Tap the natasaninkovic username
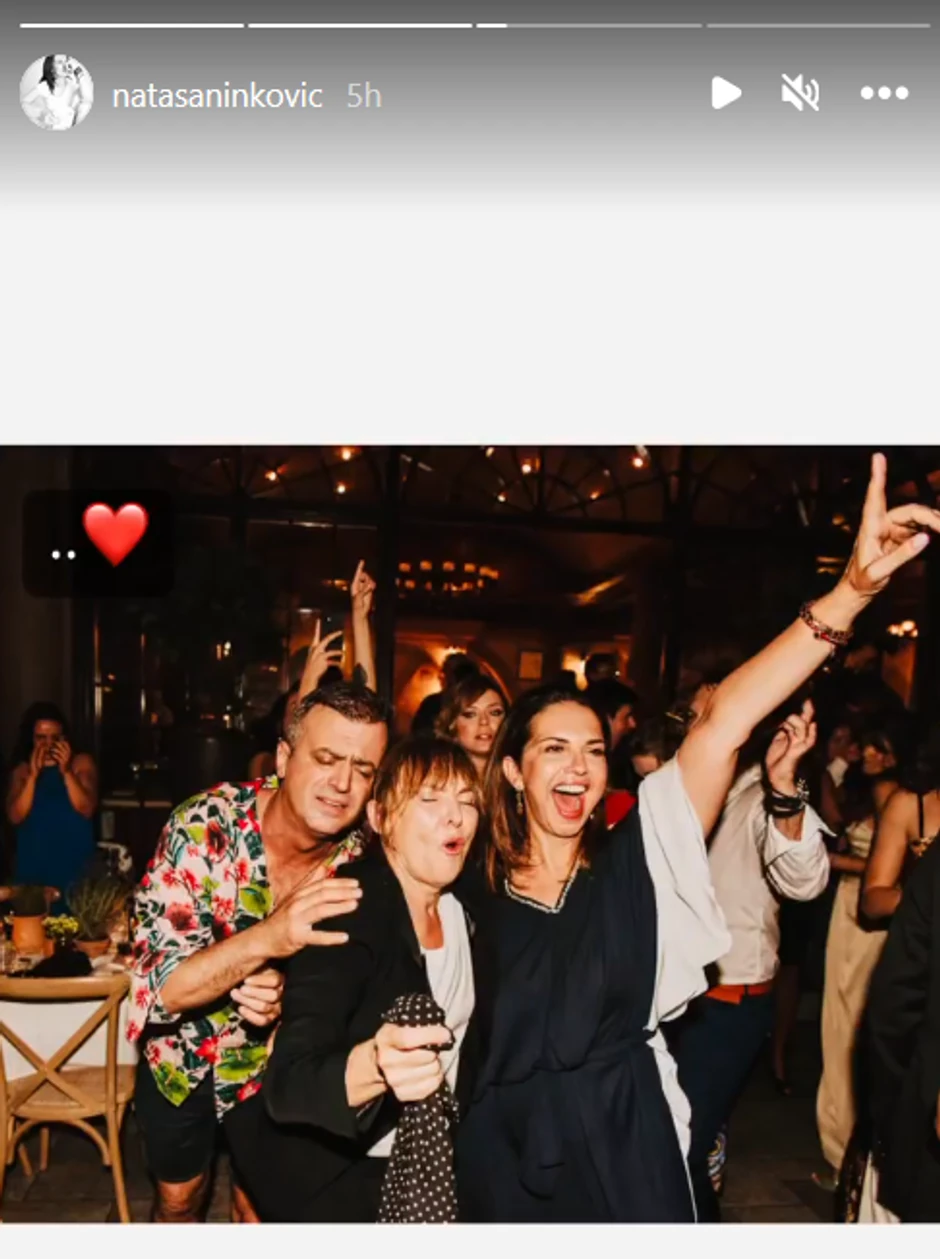The image size is (940, 1259). pos(217,96)
